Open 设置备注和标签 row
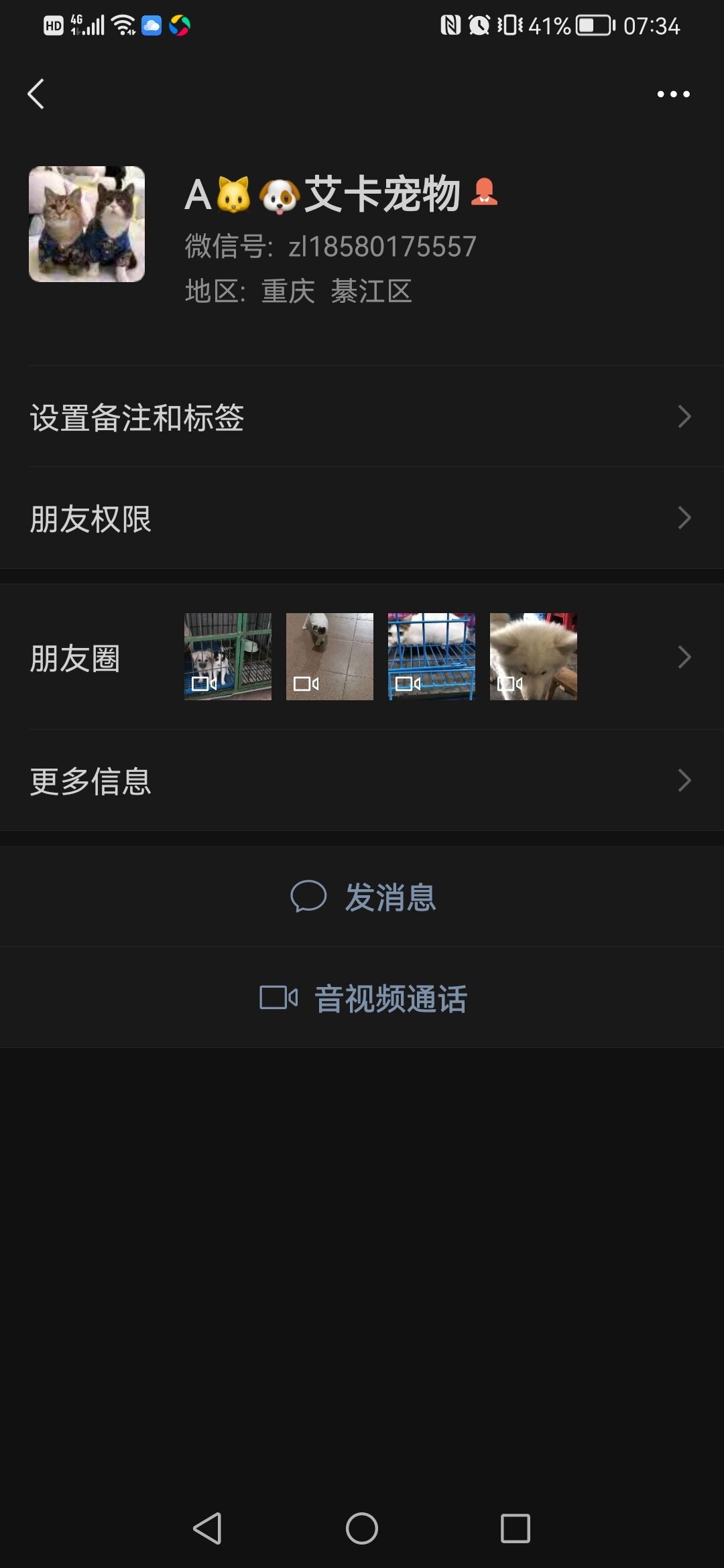Viewport: 724px width, 1568px height. pyautogui.click(x=362, y=417)
